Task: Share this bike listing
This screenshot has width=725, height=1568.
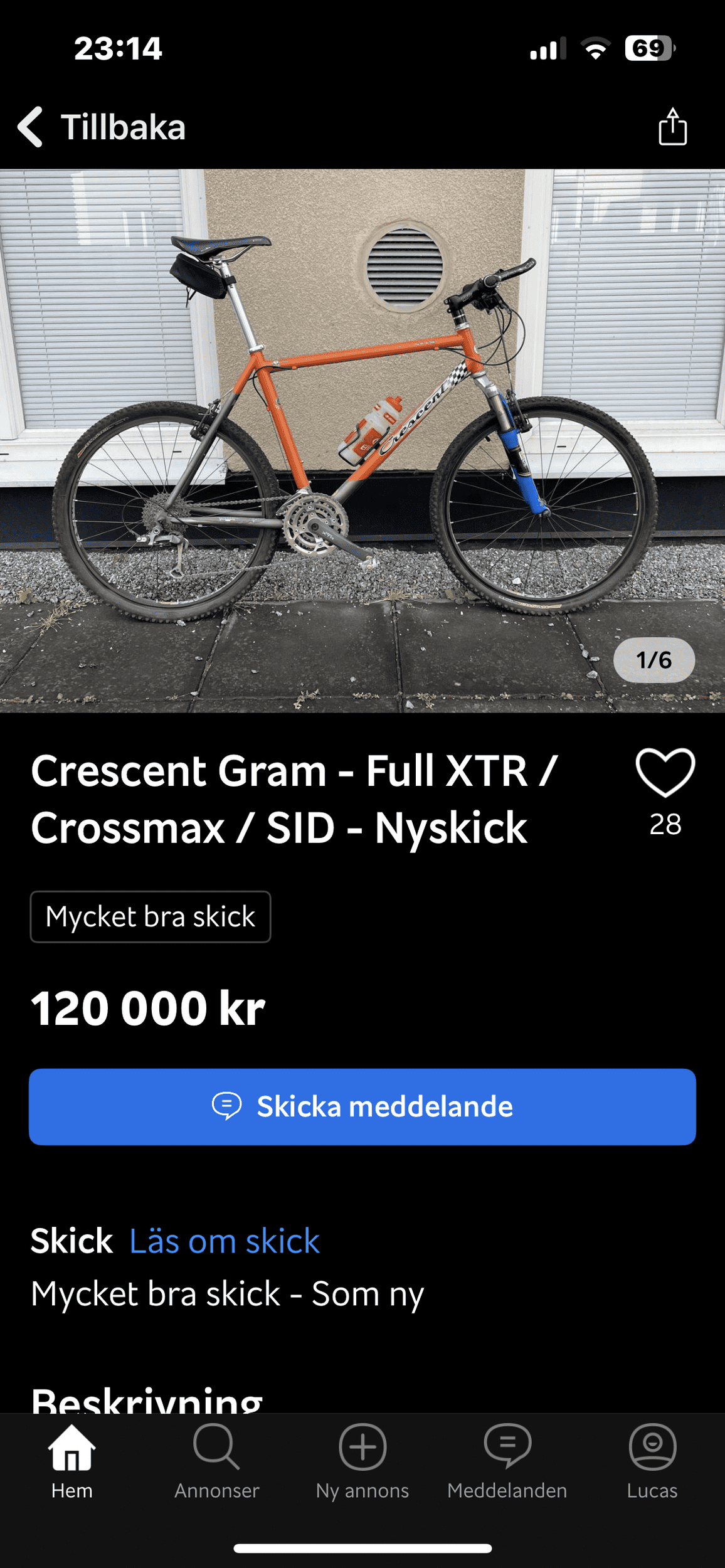Action: click(672, 127)
